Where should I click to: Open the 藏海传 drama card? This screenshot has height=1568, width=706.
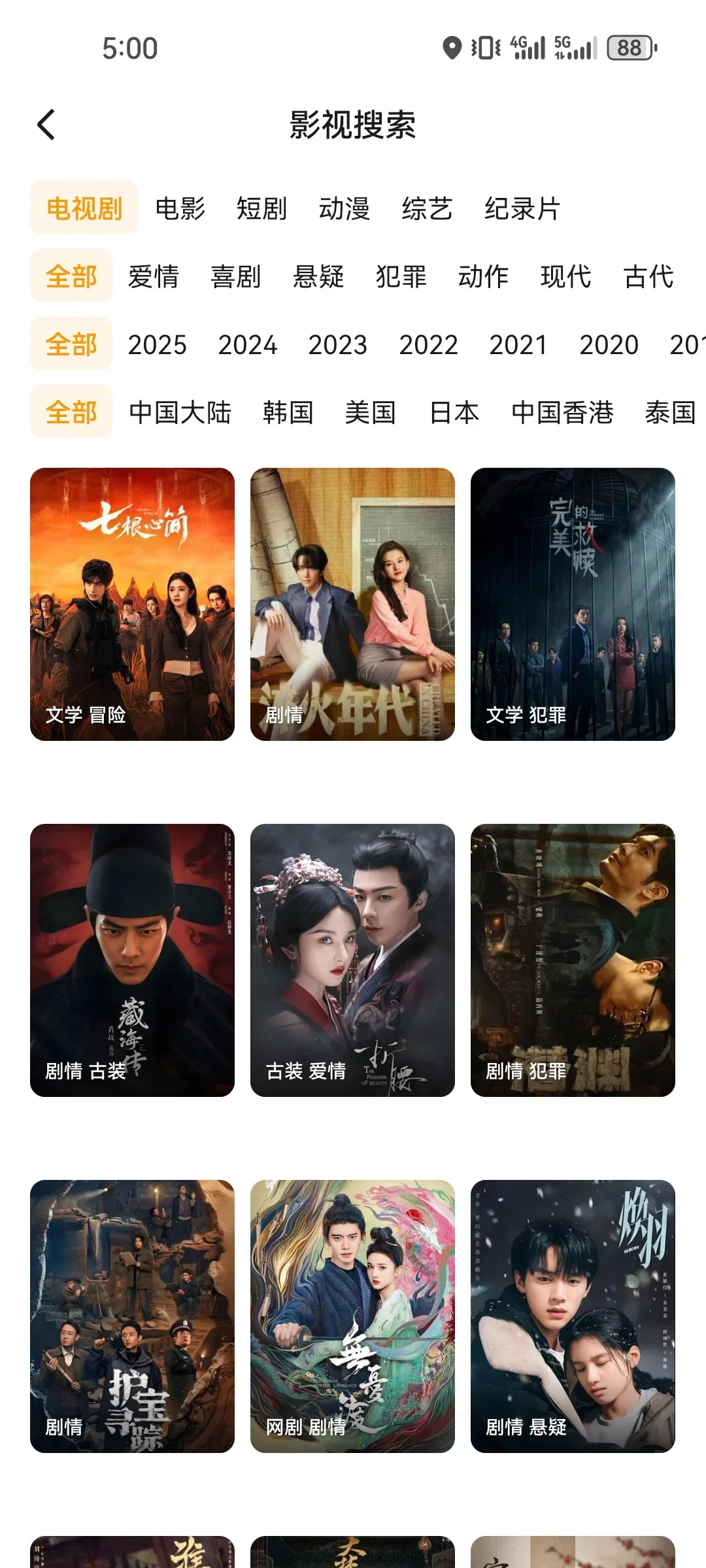[x=132, y=960]
